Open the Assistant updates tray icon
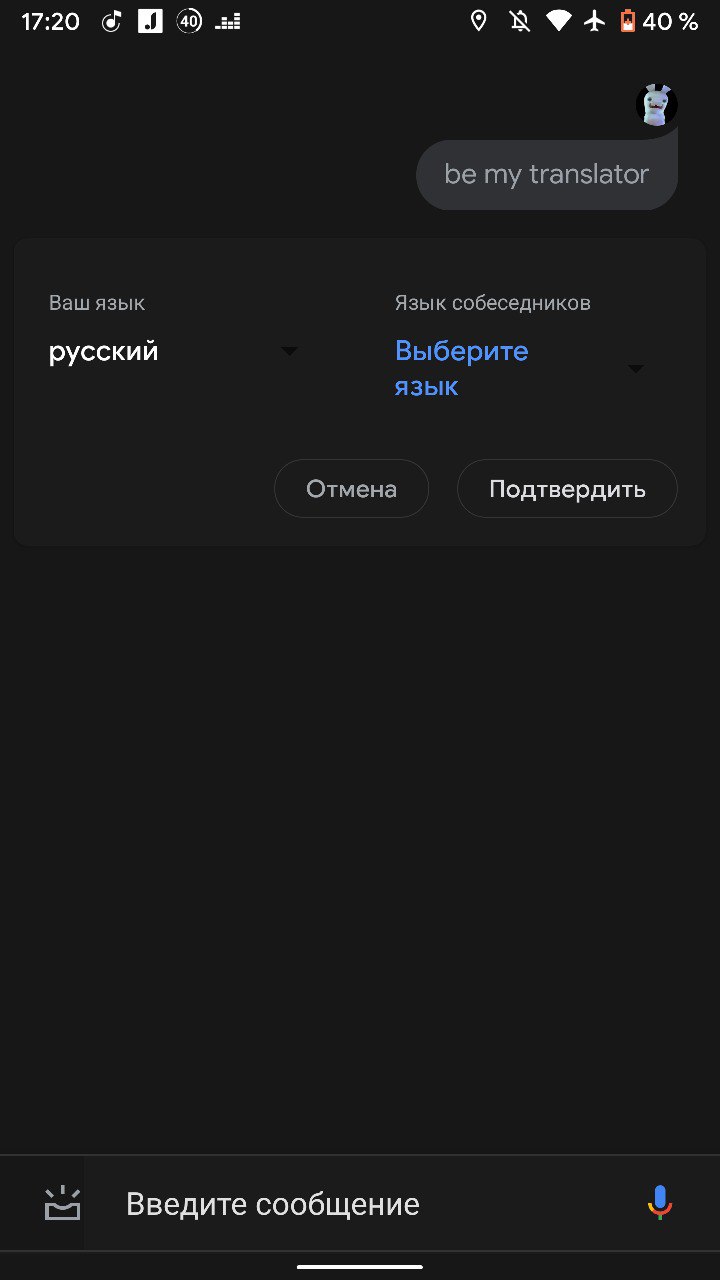This screenshot has height=1280, width=720. [62, 1203]
